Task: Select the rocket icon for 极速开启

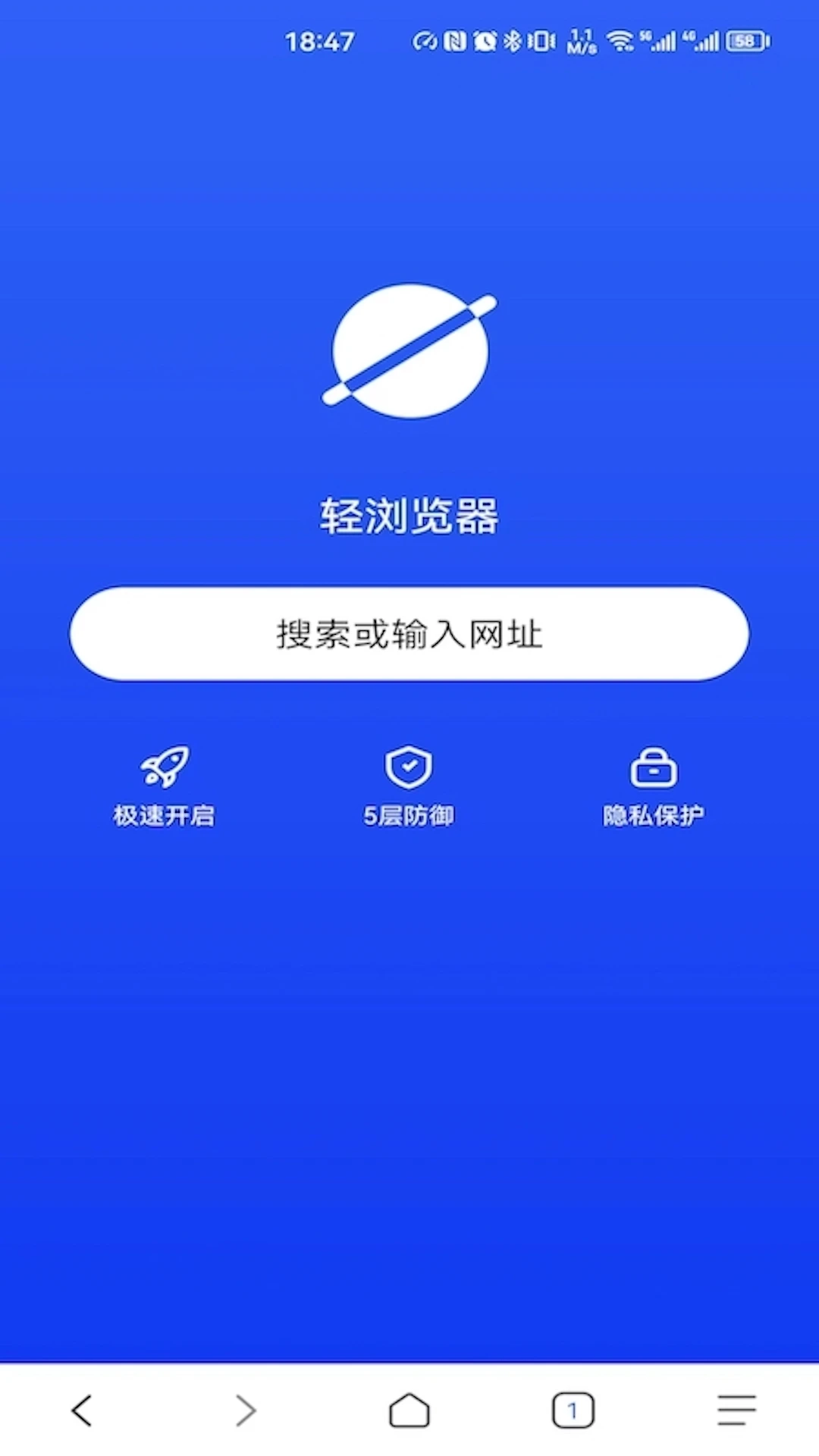Action: pyautogui.click(x=164, y=768)
